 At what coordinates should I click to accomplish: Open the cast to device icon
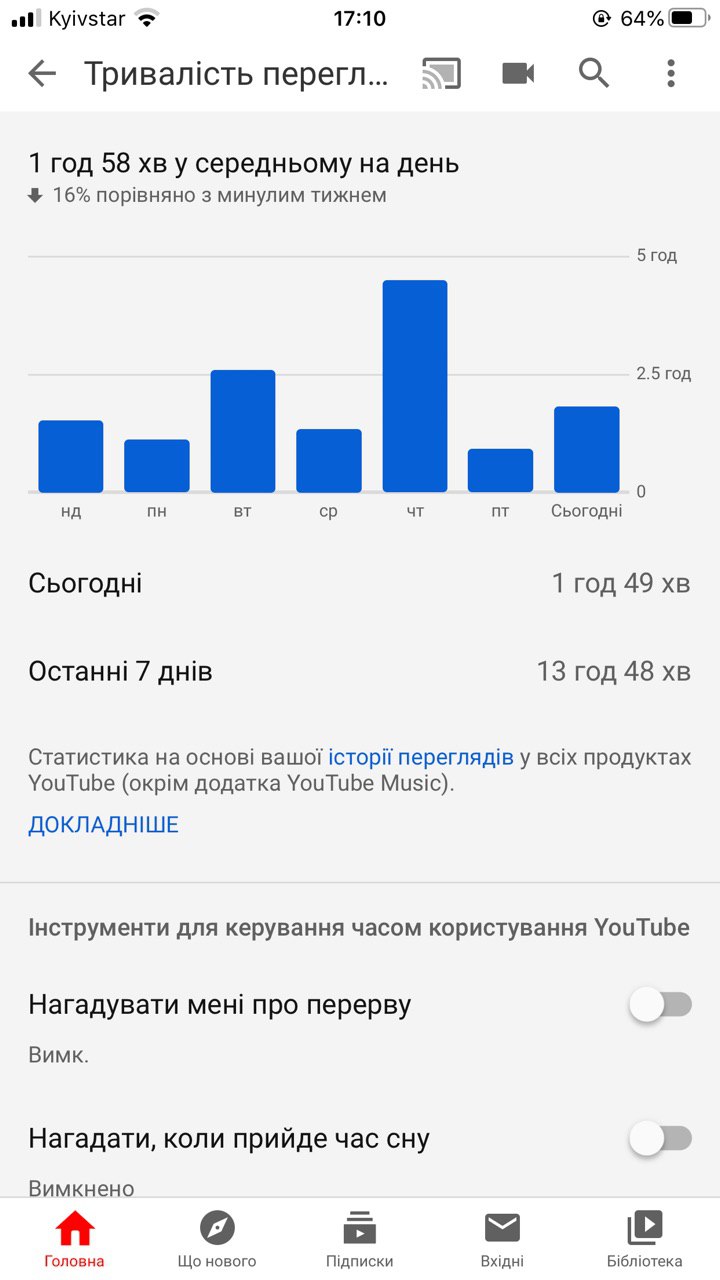pyautogui.click(x=441, y=73)
